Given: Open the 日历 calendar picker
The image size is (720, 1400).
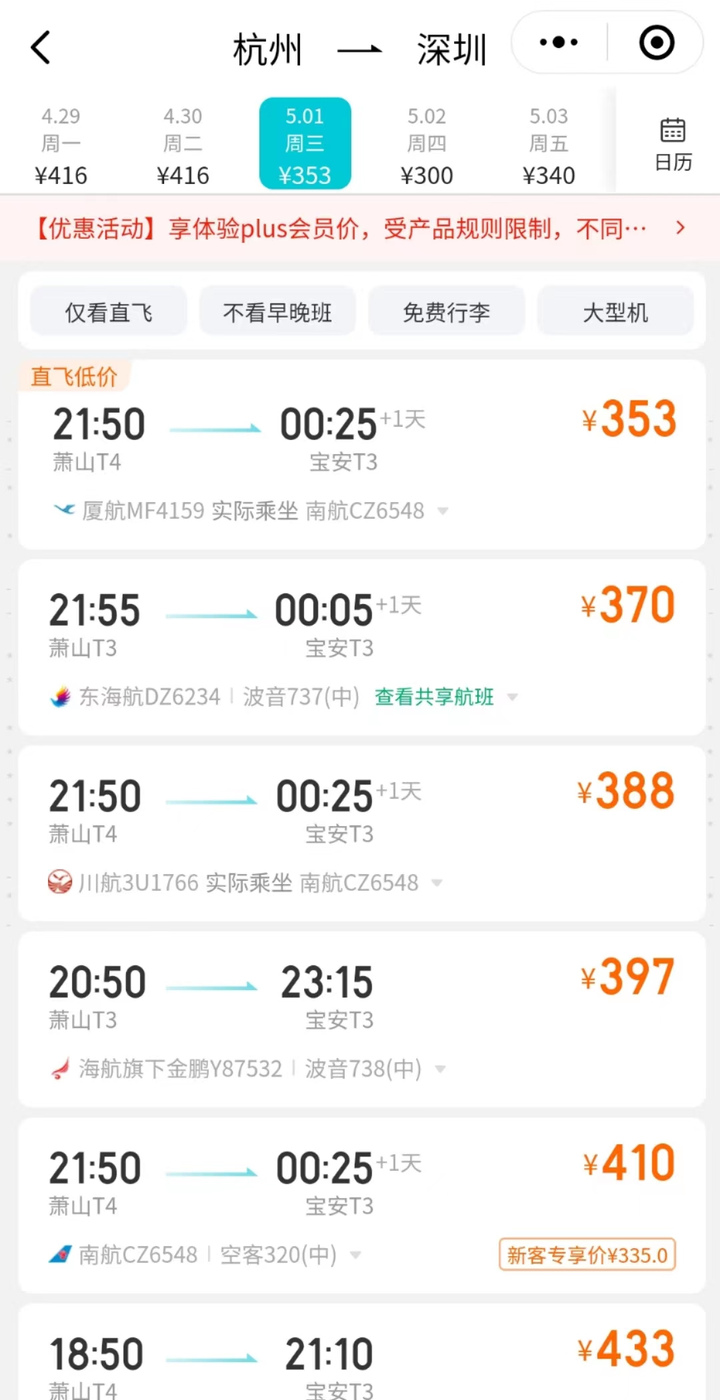Looking at the screenshot, I should click(673, 144).
